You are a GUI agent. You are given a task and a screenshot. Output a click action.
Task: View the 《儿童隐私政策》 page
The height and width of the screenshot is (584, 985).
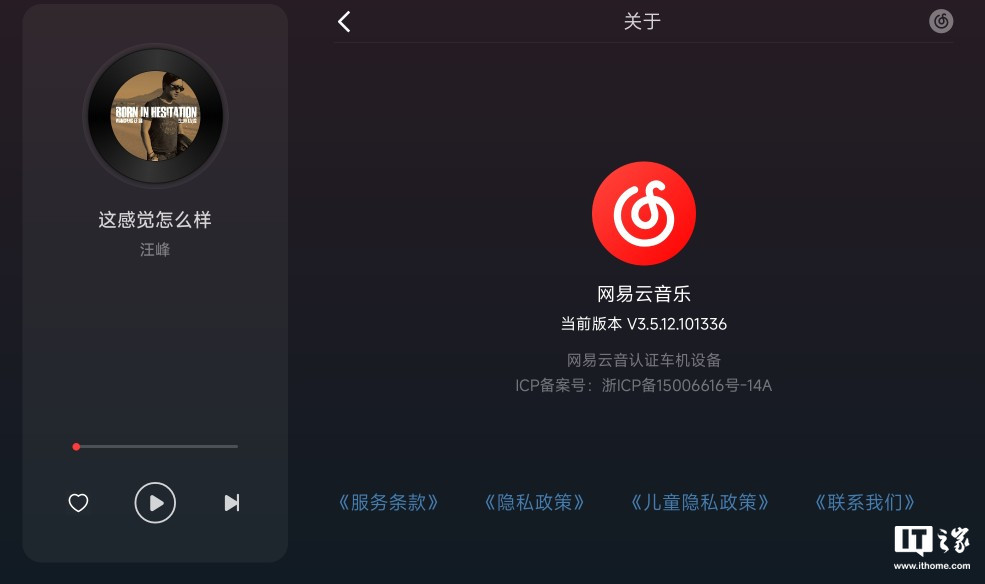[x=700, y=502]
